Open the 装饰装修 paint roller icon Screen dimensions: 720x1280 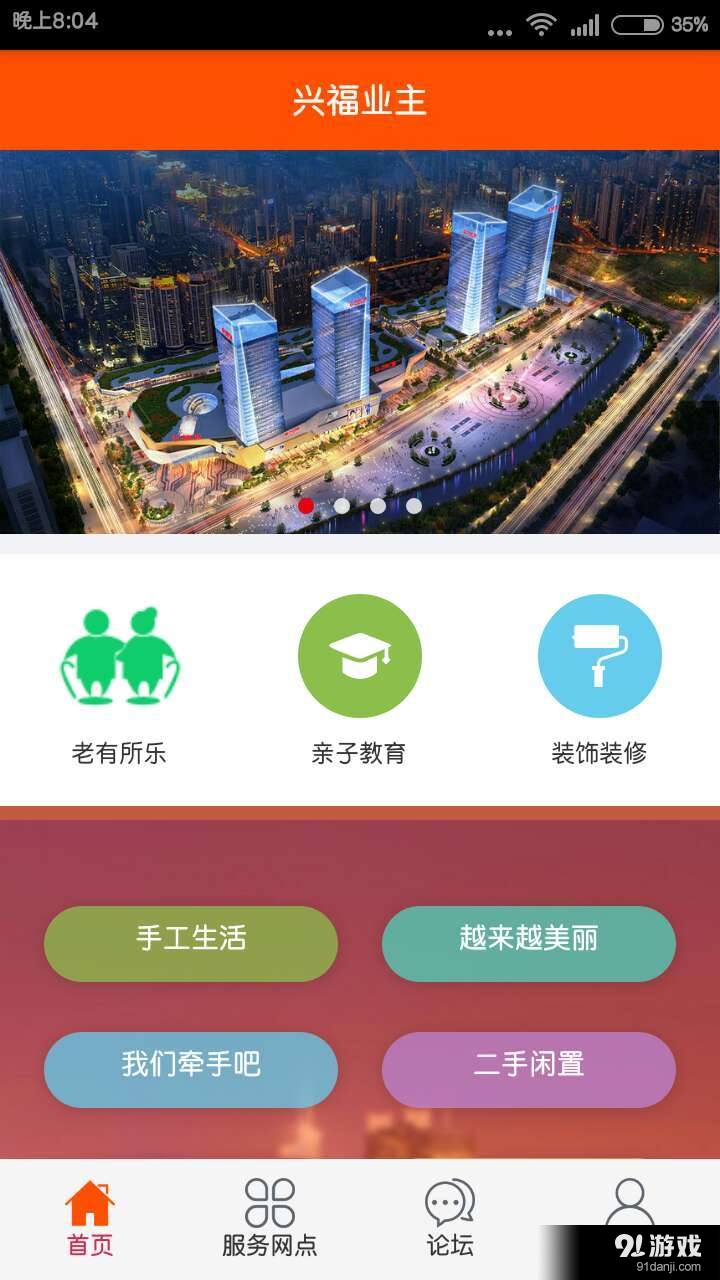(x=599, y=655)
